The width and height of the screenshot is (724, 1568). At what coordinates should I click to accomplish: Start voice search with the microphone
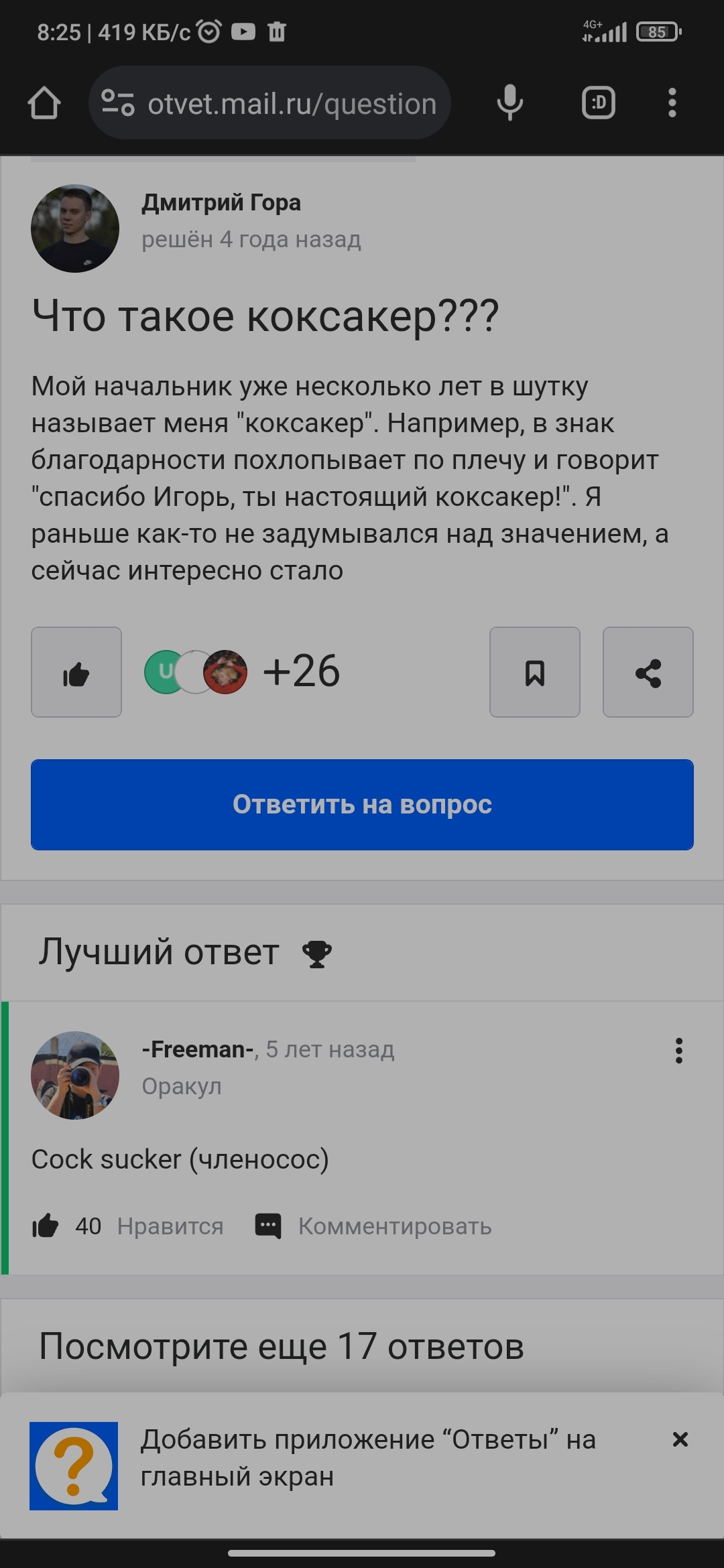click(x=509, y=103)
